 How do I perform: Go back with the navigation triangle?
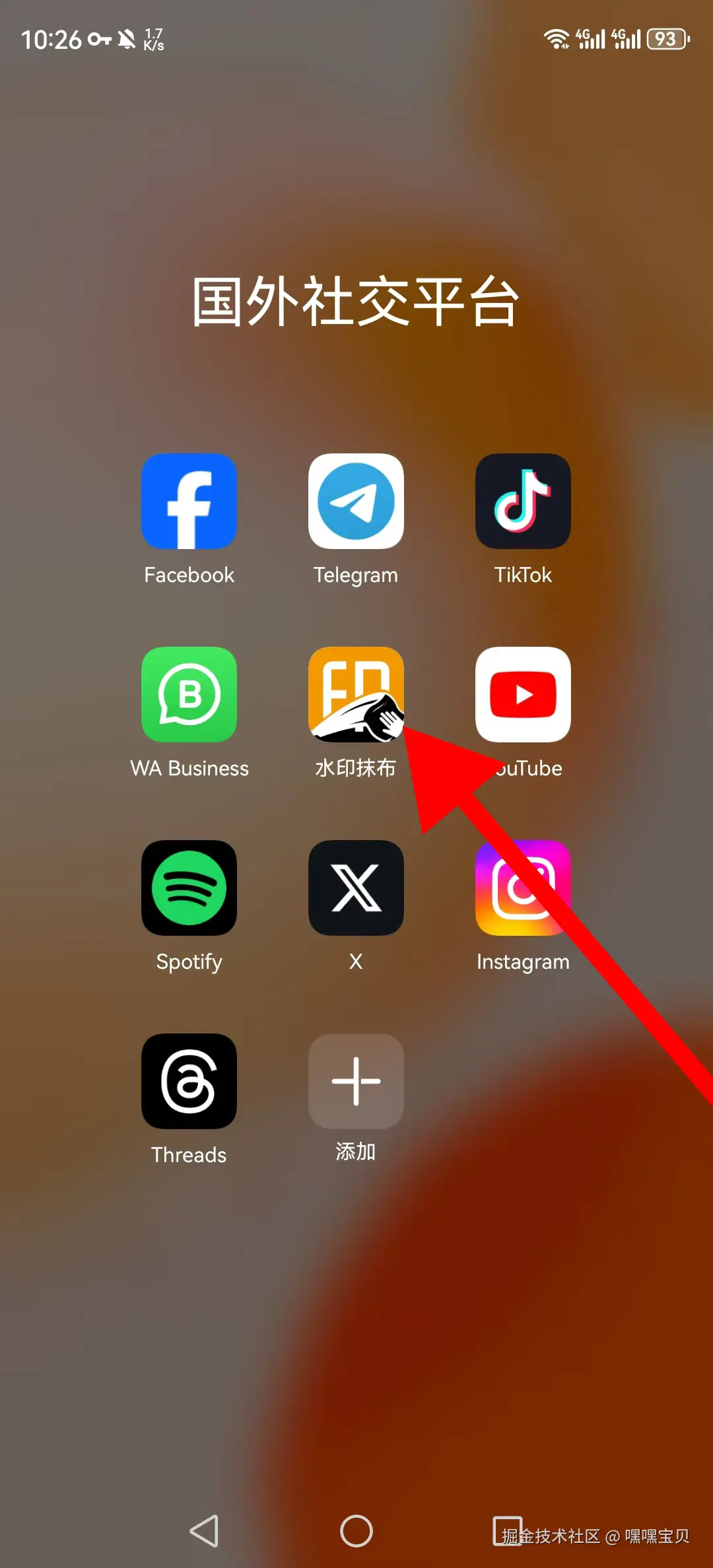point(205,1530)
